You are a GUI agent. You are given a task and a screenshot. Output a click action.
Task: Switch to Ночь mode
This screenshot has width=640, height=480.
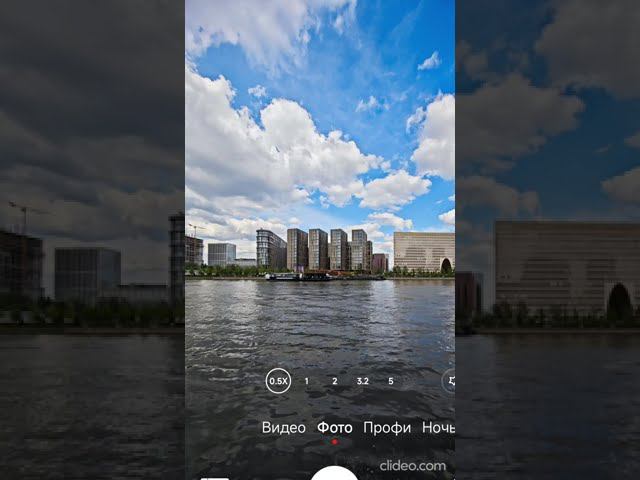coord(438,427)
